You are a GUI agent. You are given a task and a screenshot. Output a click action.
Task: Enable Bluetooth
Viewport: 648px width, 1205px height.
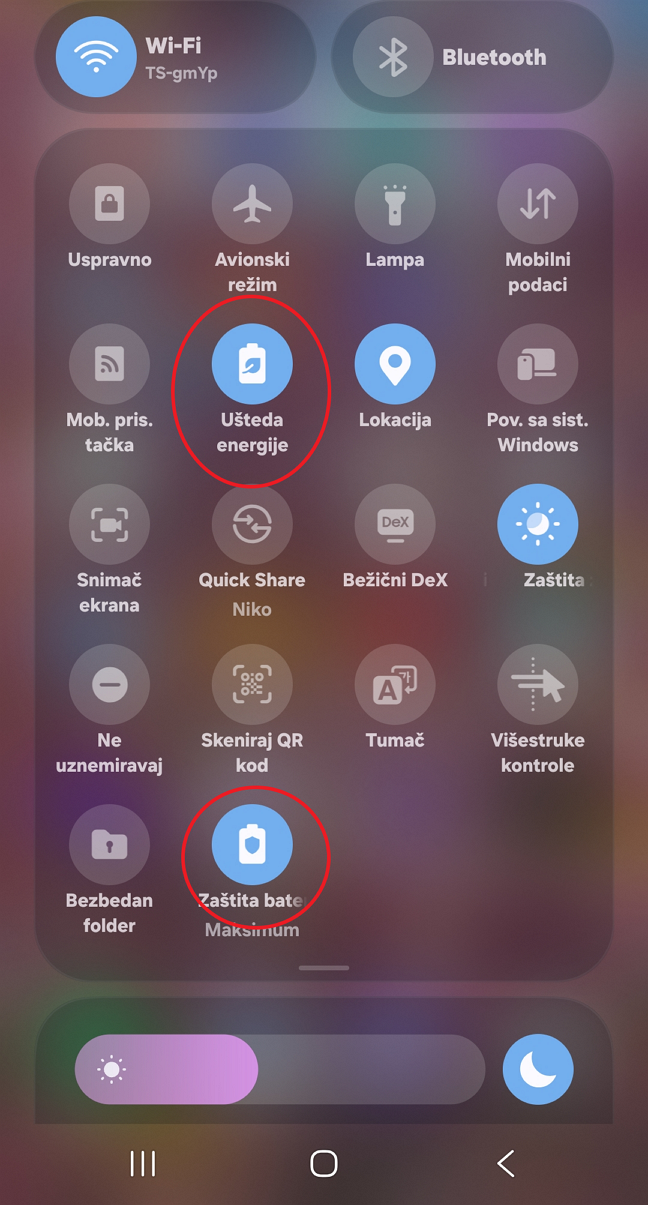393,57
